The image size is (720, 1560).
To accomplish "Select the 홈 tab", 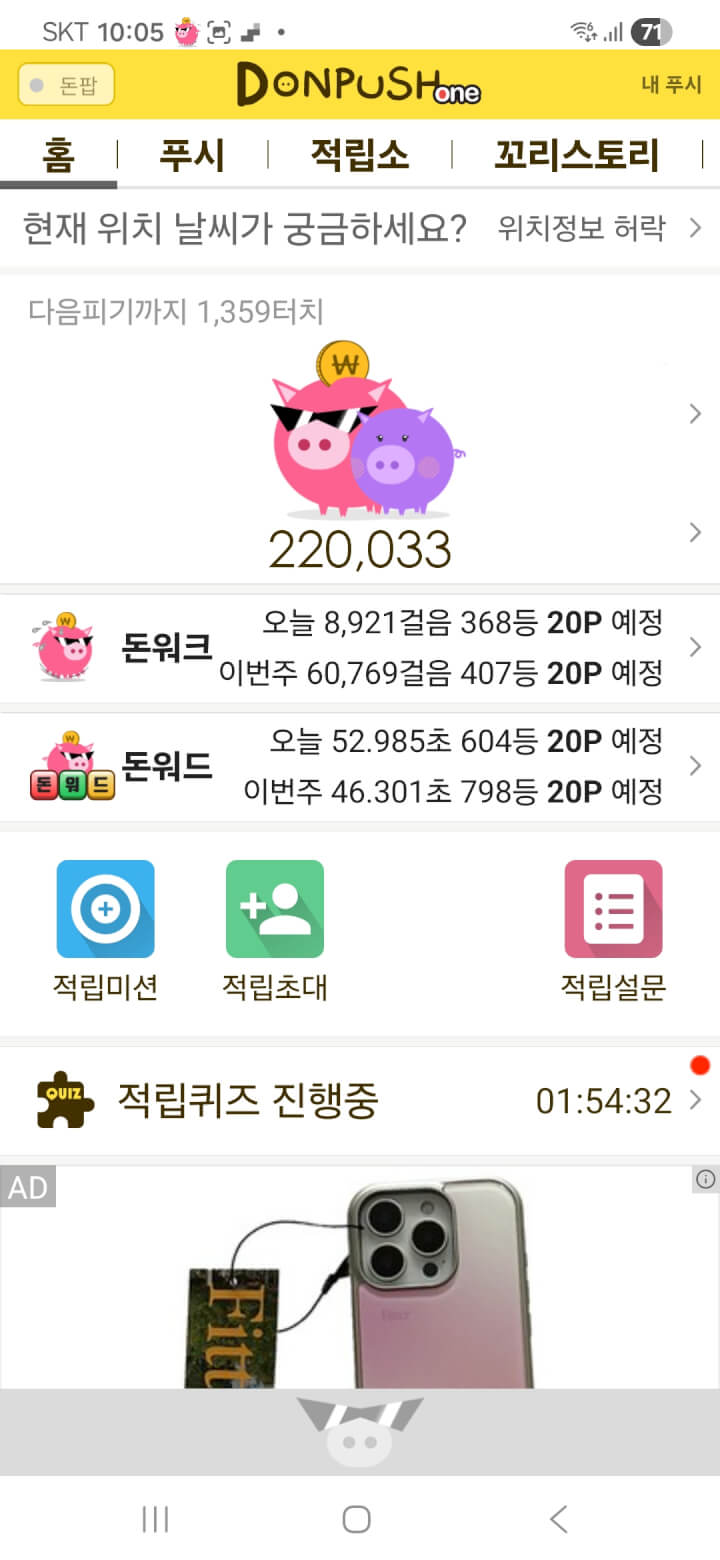I will click(58, 156).
